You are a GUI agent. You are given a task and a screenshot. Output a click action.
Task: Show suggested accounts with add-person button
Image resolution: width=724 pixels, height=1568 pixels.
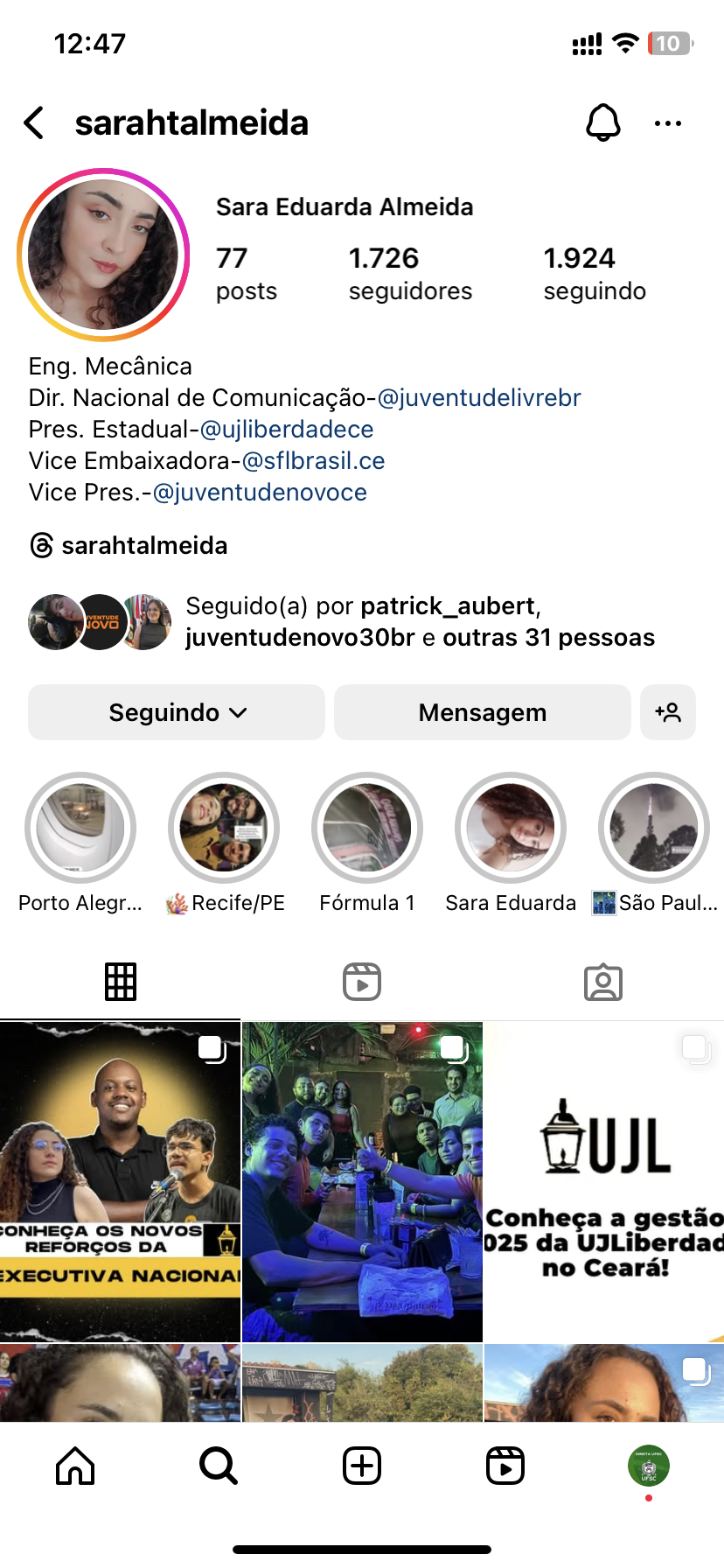coord(668,712)
